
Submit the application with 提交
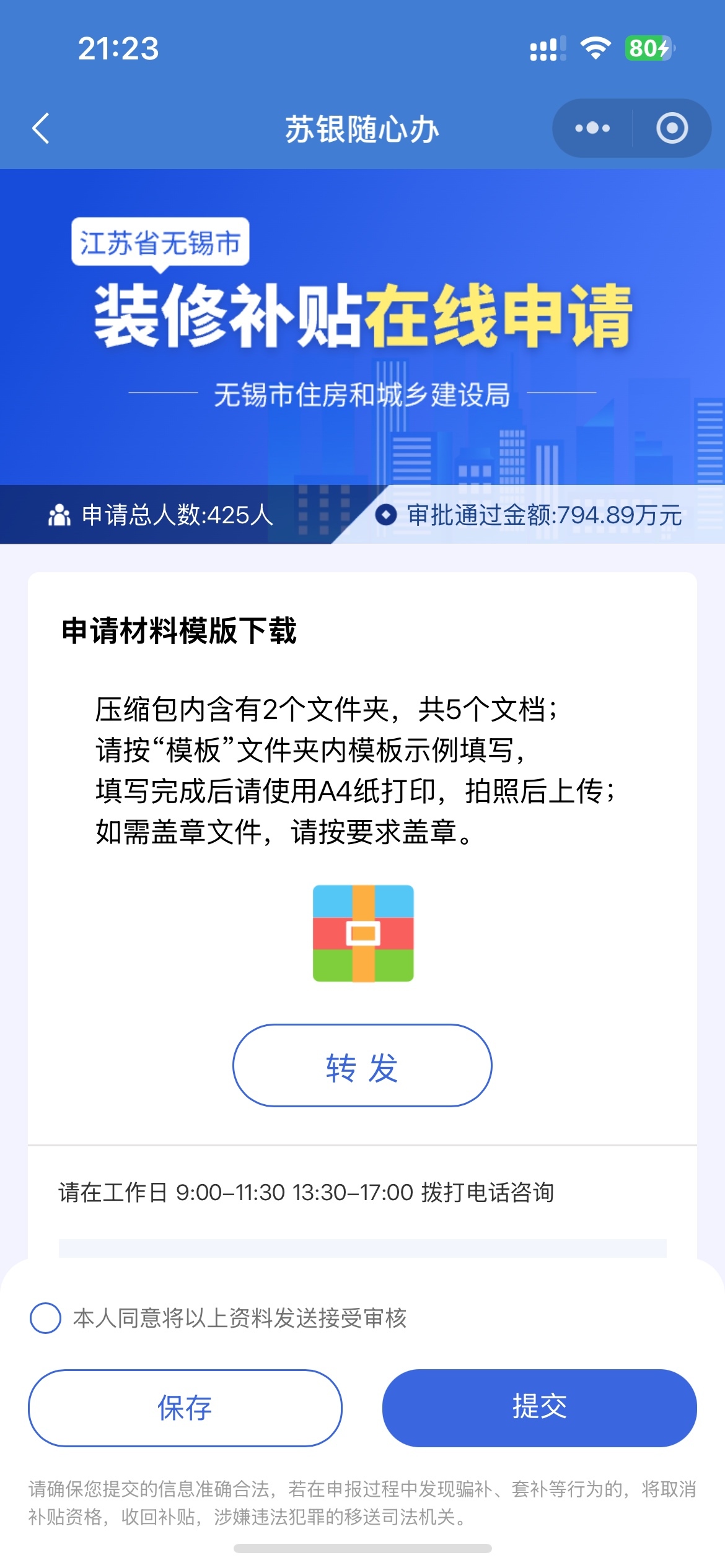point(539,1408)
